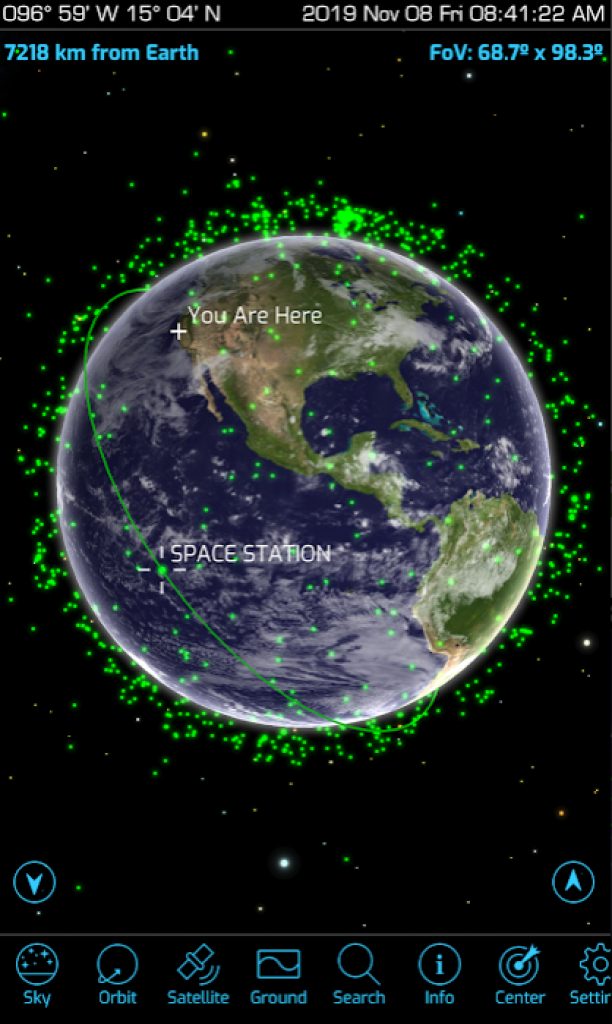The width and height of the screenshot is (612, 1024).
Task: Open the Satellite menu
Action: click(198, 974)
